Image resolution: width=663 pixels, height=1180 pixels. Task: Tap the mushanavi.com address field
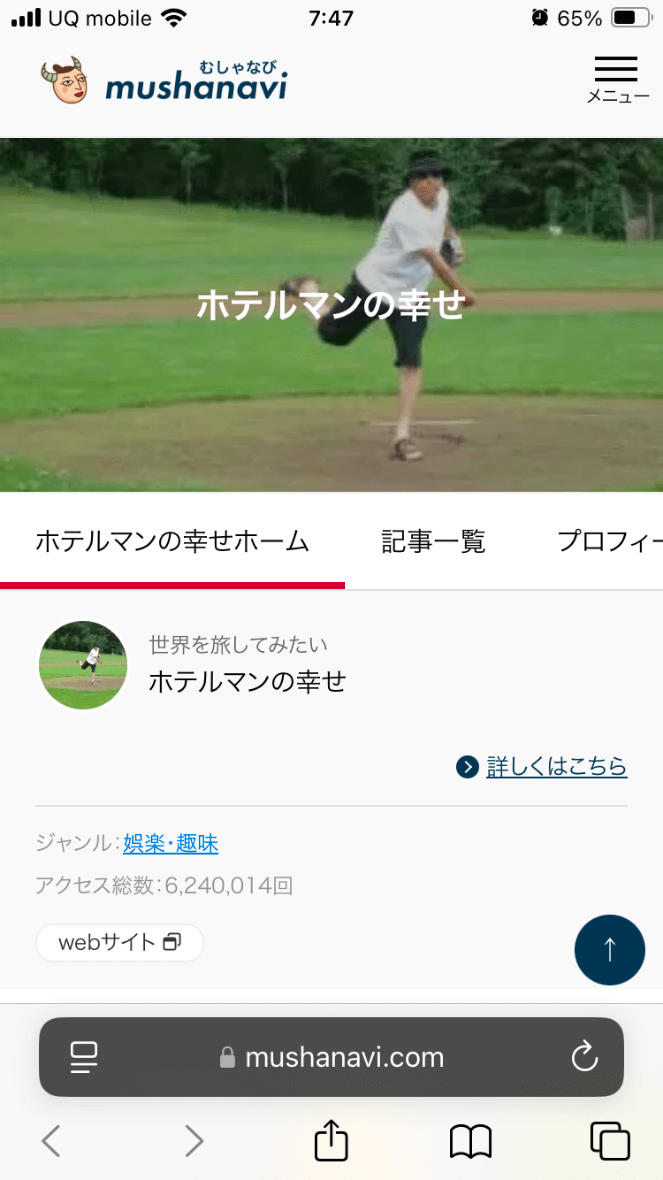pos(332,1057)
